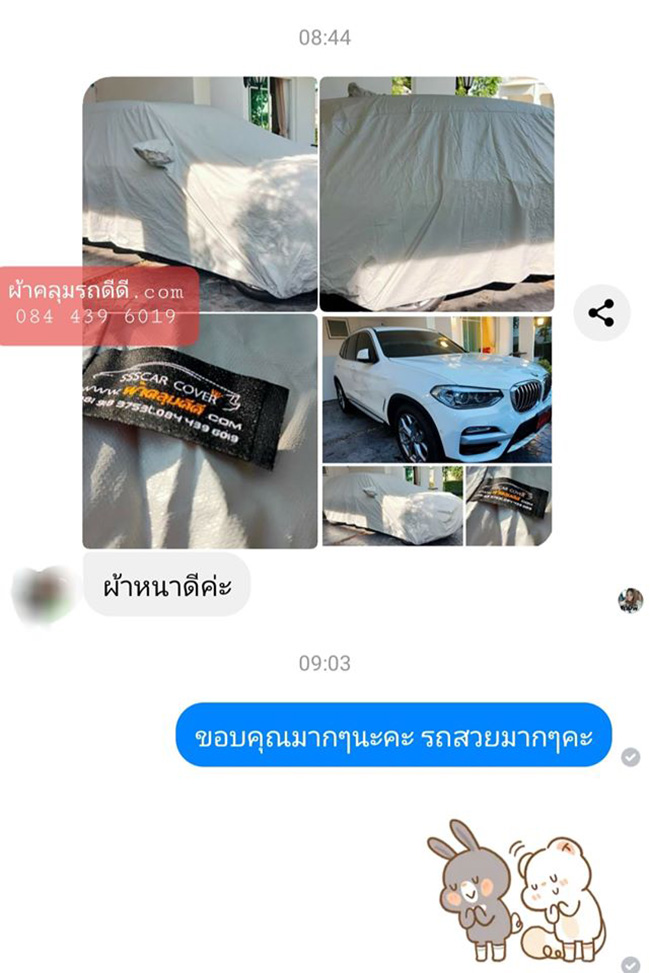Viewport: 650px width, 973px height.
Task: Tap the share icon beside the photo collage
Action: (601, 313)
